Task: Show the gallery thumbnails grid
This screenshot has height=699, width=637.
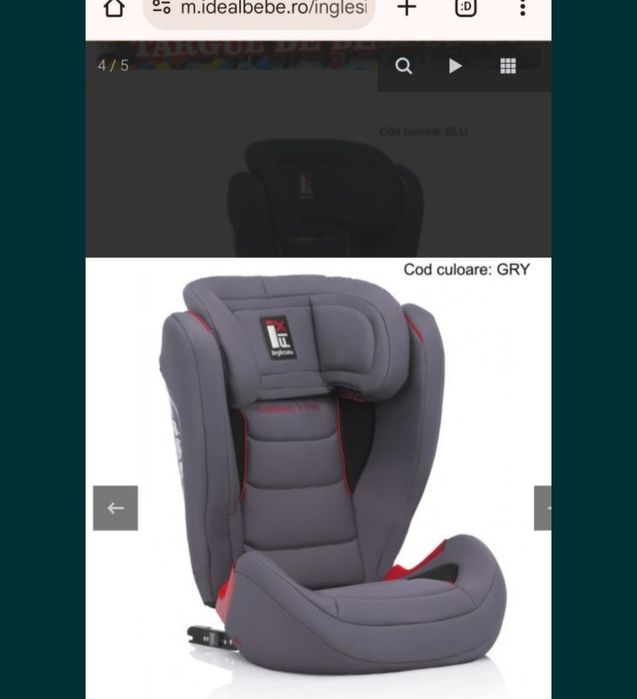Action: click(x=508, y=66)
